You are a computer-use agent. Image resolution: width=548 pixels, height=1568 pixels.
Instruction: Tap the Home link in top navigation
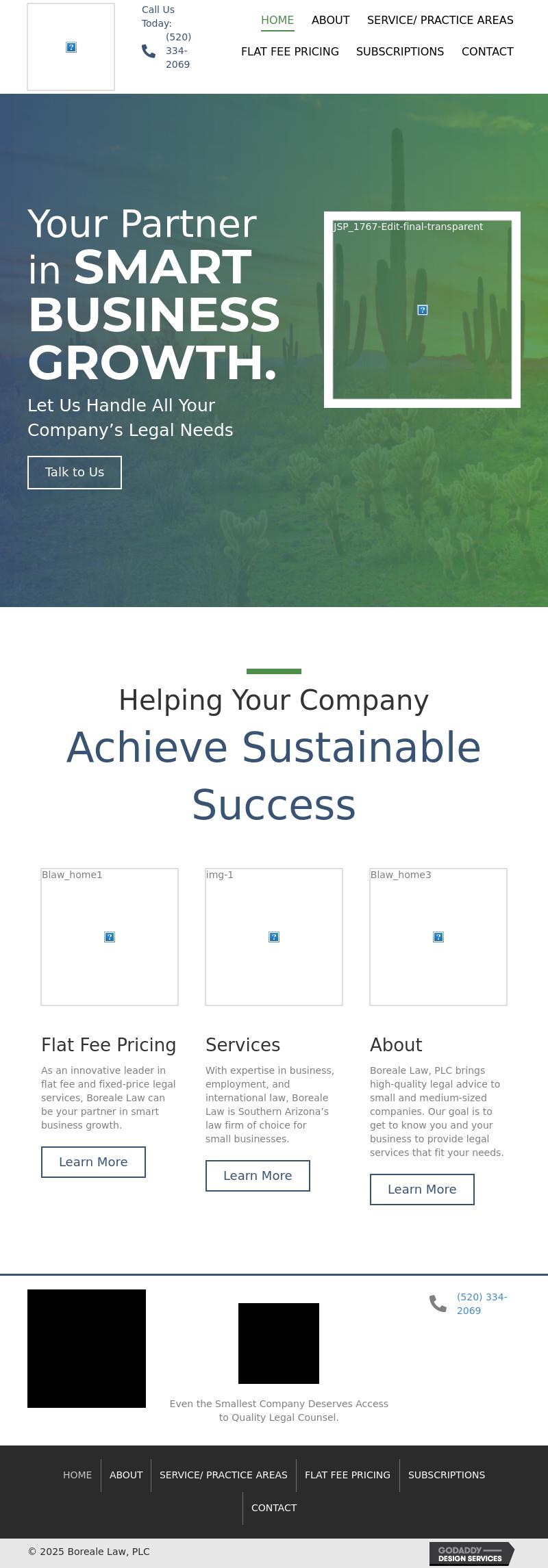coord(277,21)
